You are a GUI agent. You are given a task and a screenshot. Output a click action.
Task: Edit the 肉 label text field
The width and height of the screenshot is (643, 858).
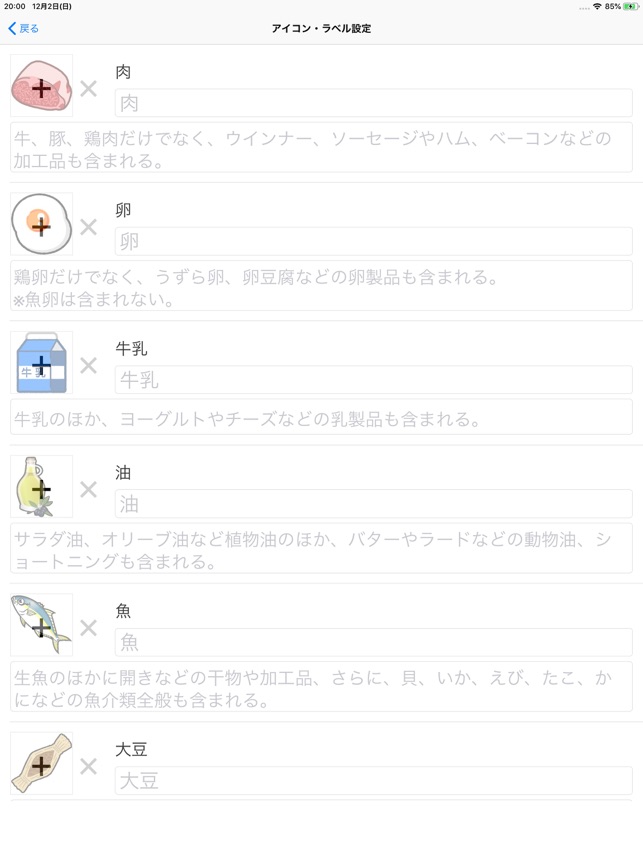click(373, 103)
